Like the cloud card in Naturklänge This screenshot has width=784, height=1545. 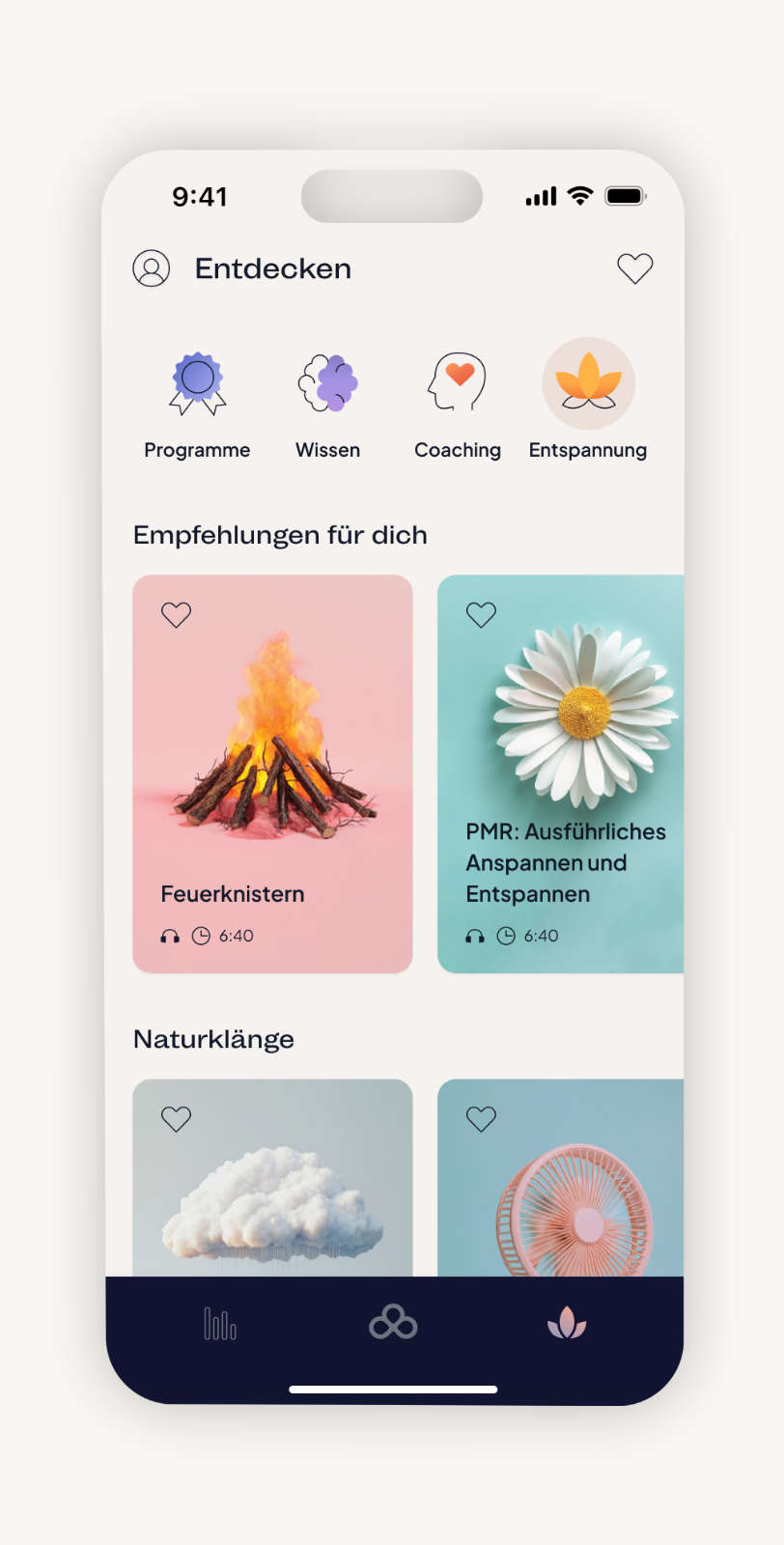[x=176, y=1119]
